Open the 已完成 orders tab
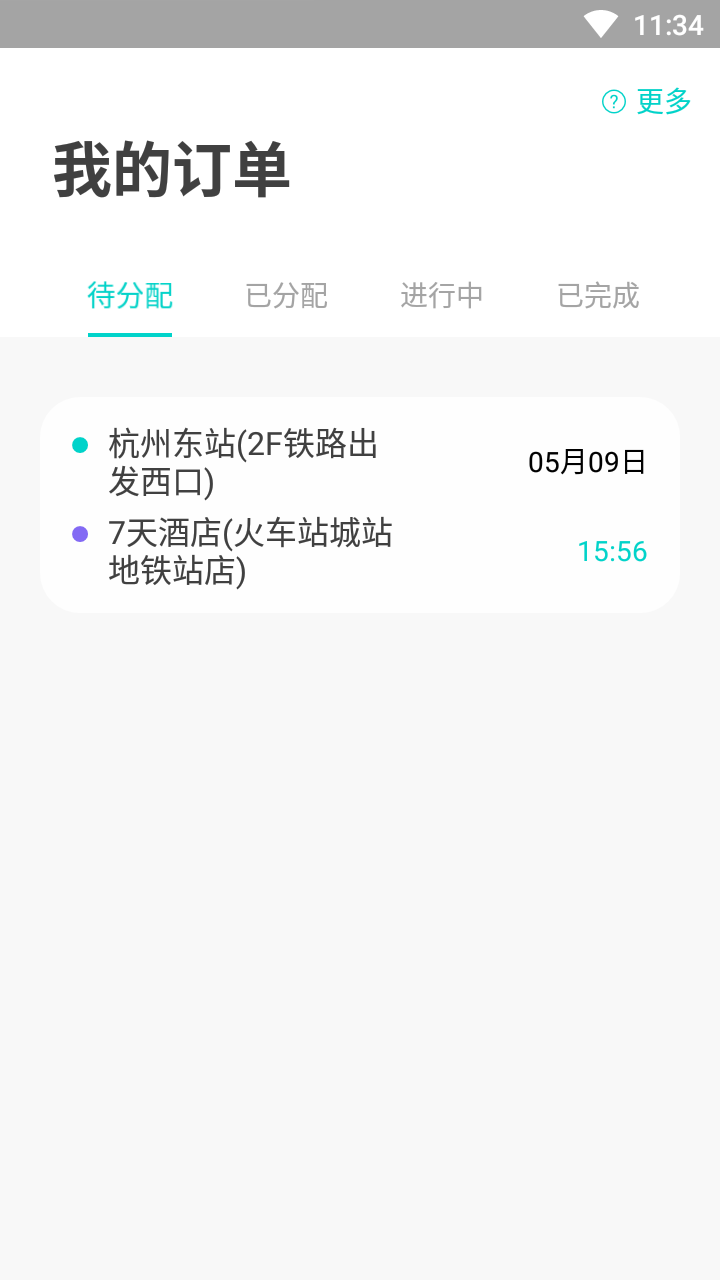Screen dimensions: 720x1280 [598, 296]
